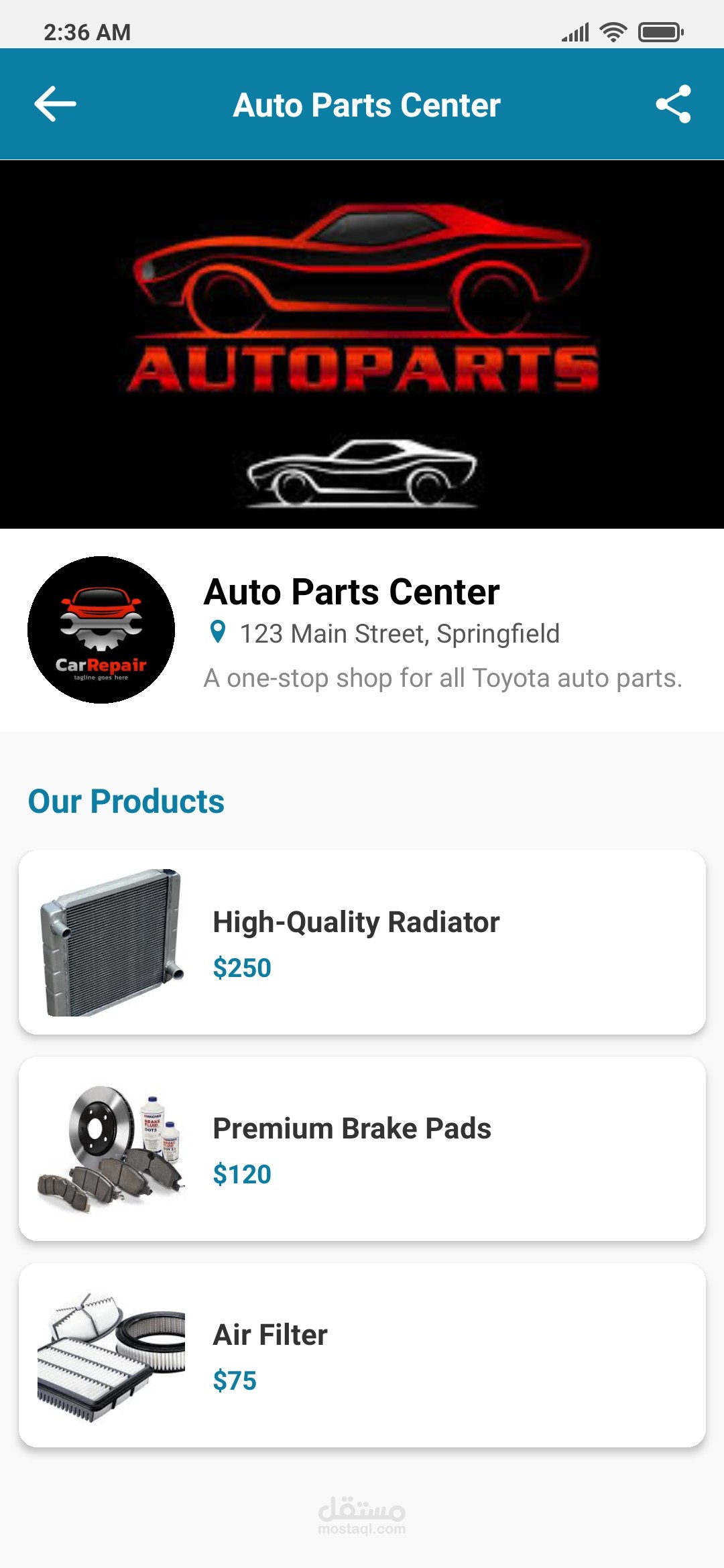Open the High-Quality Radiator product card
724x1568 pixels.
(x=362, y=942)
